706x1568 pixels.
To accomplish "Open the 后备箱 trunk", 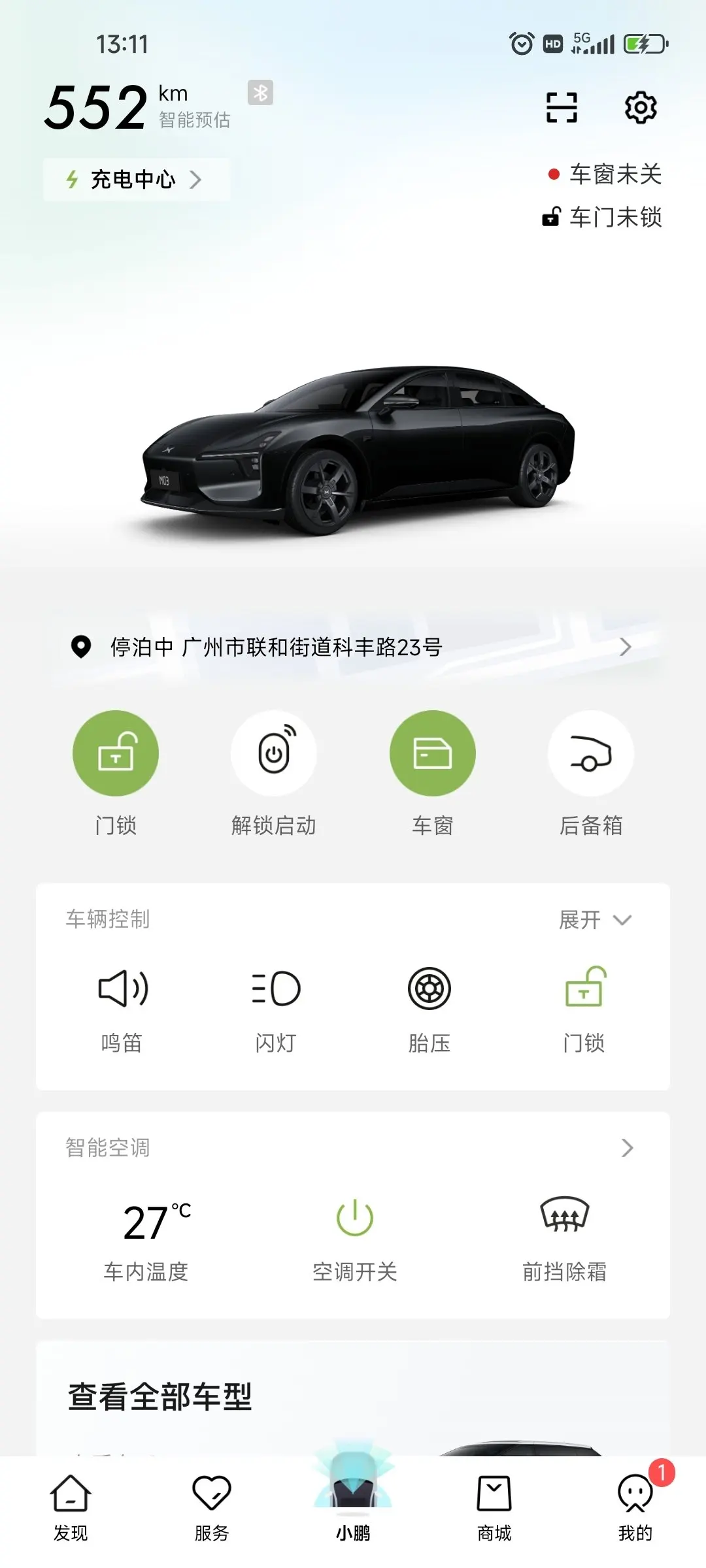I will point(591,753).
